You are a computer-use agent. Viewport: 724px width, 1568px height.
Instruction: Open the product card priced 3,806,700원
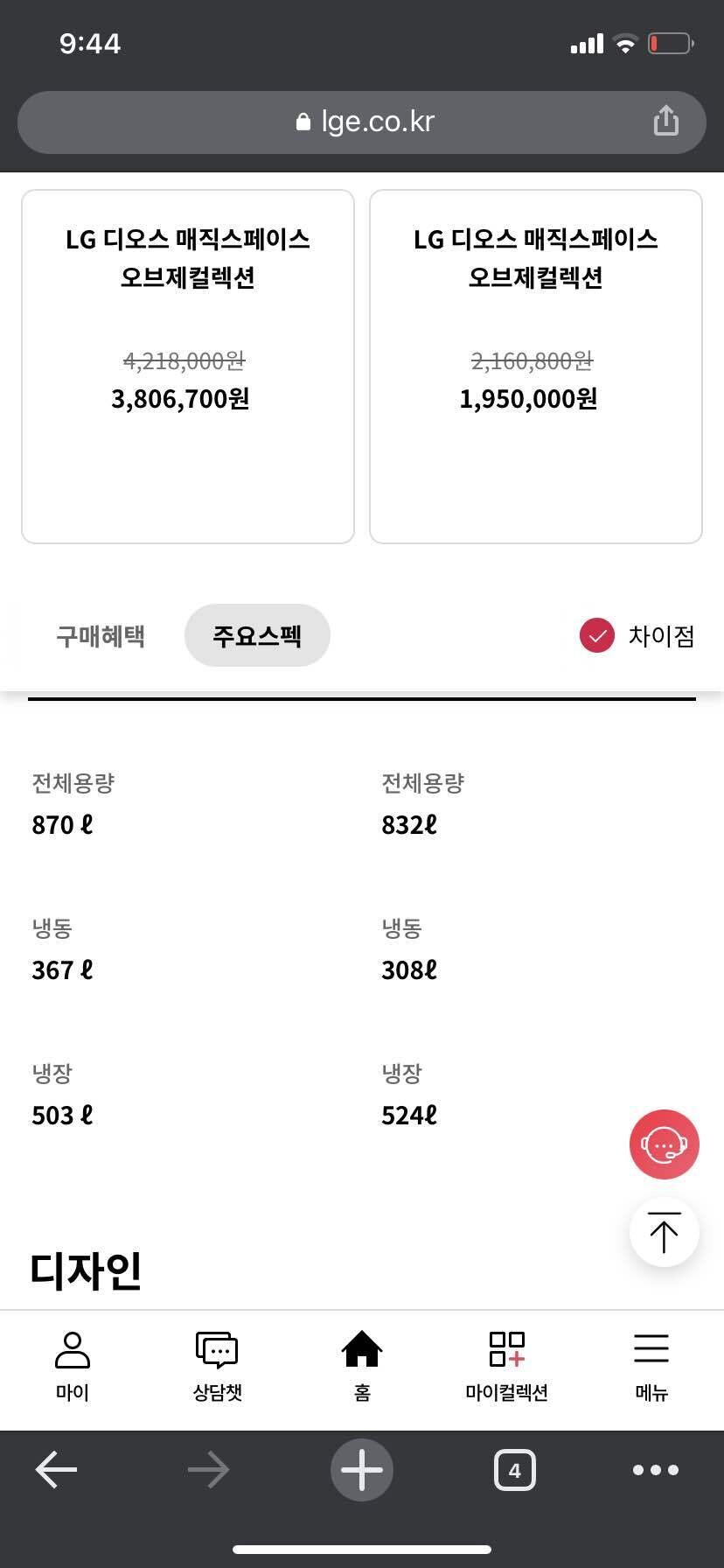(188, 367)
